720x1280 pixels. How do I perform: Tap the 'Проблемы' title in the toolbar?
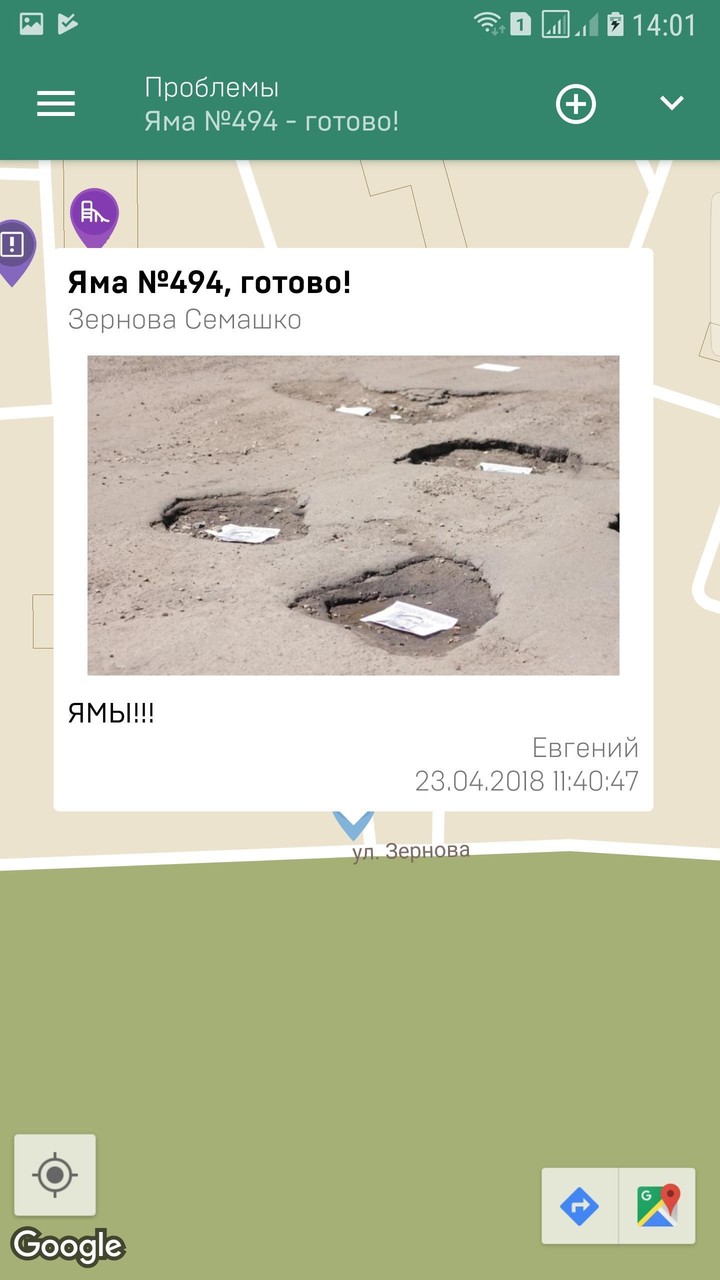coord(210,88)
